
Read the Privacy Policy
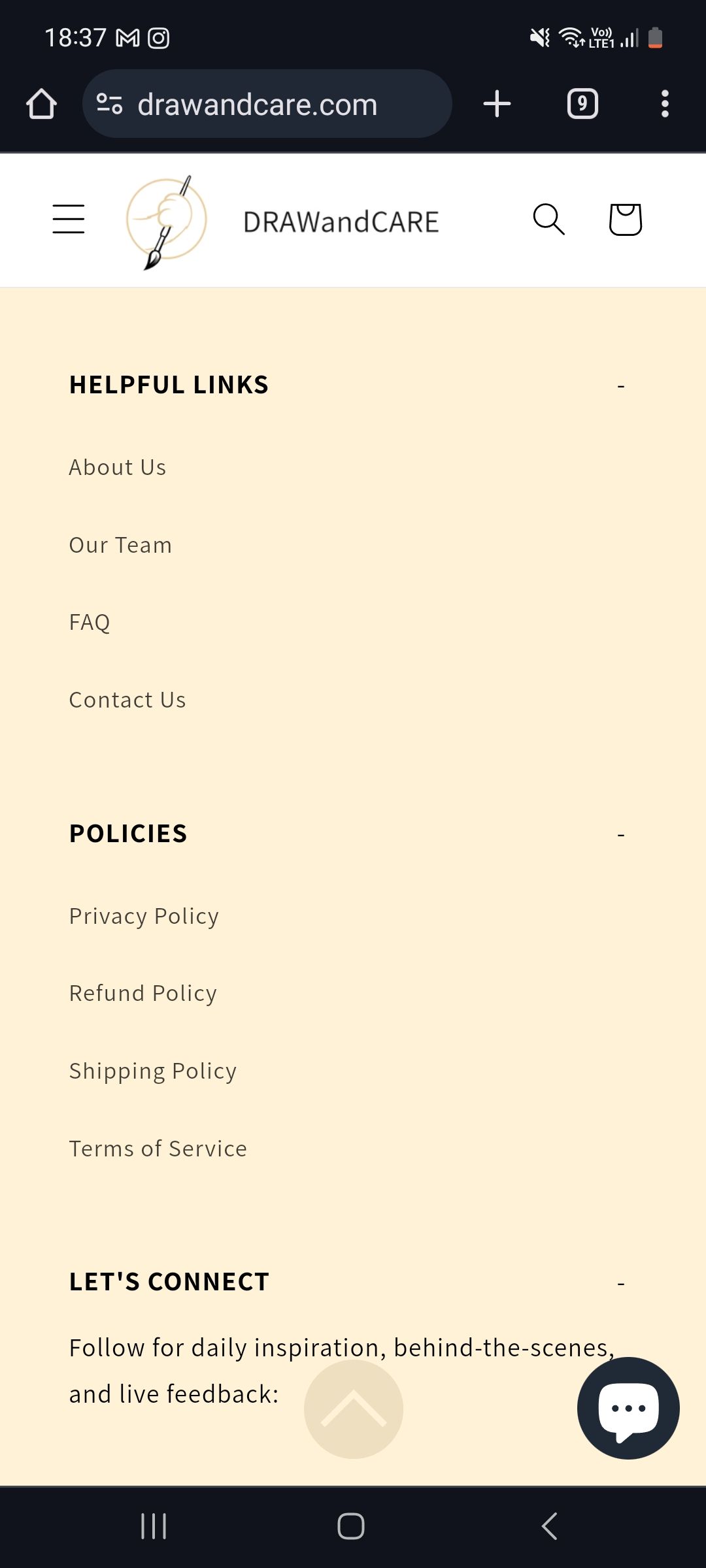pyautogui.click(x=144, y=917)
